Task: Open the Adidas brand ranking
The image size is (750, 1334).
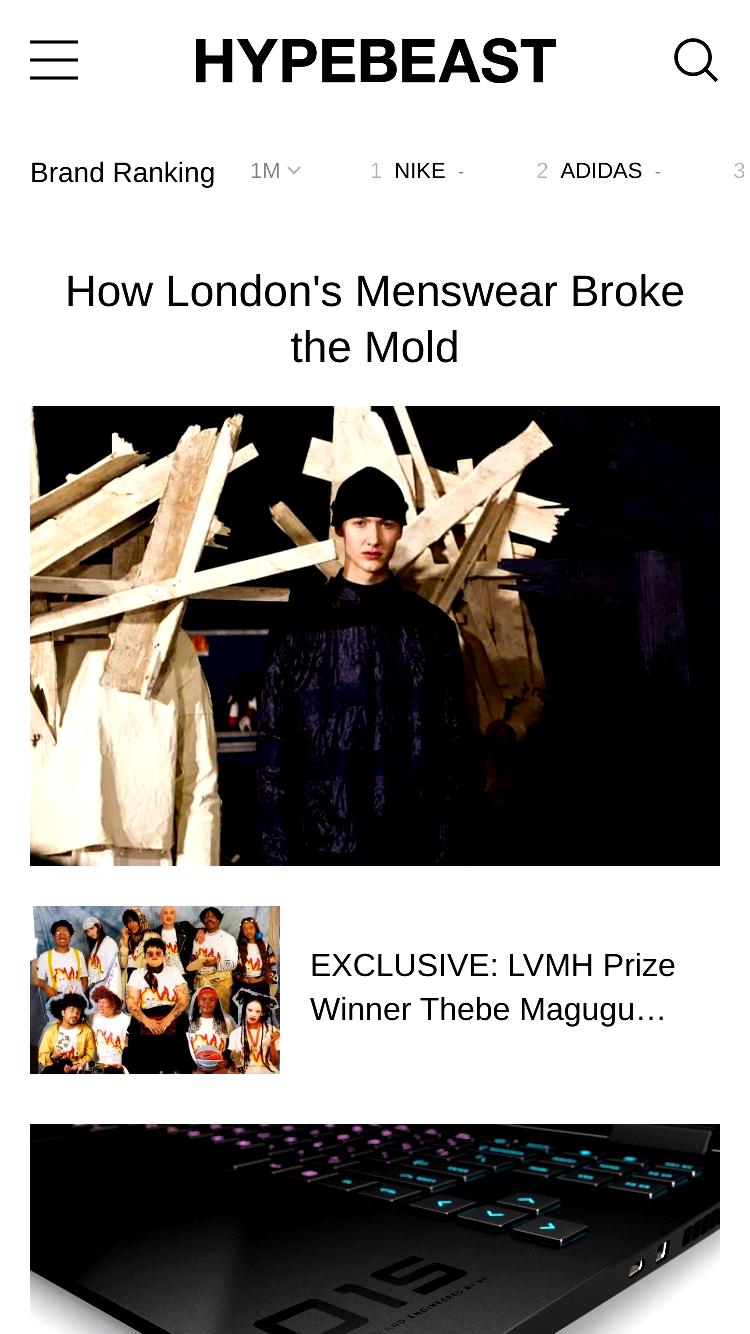Action: pos(599,171)
